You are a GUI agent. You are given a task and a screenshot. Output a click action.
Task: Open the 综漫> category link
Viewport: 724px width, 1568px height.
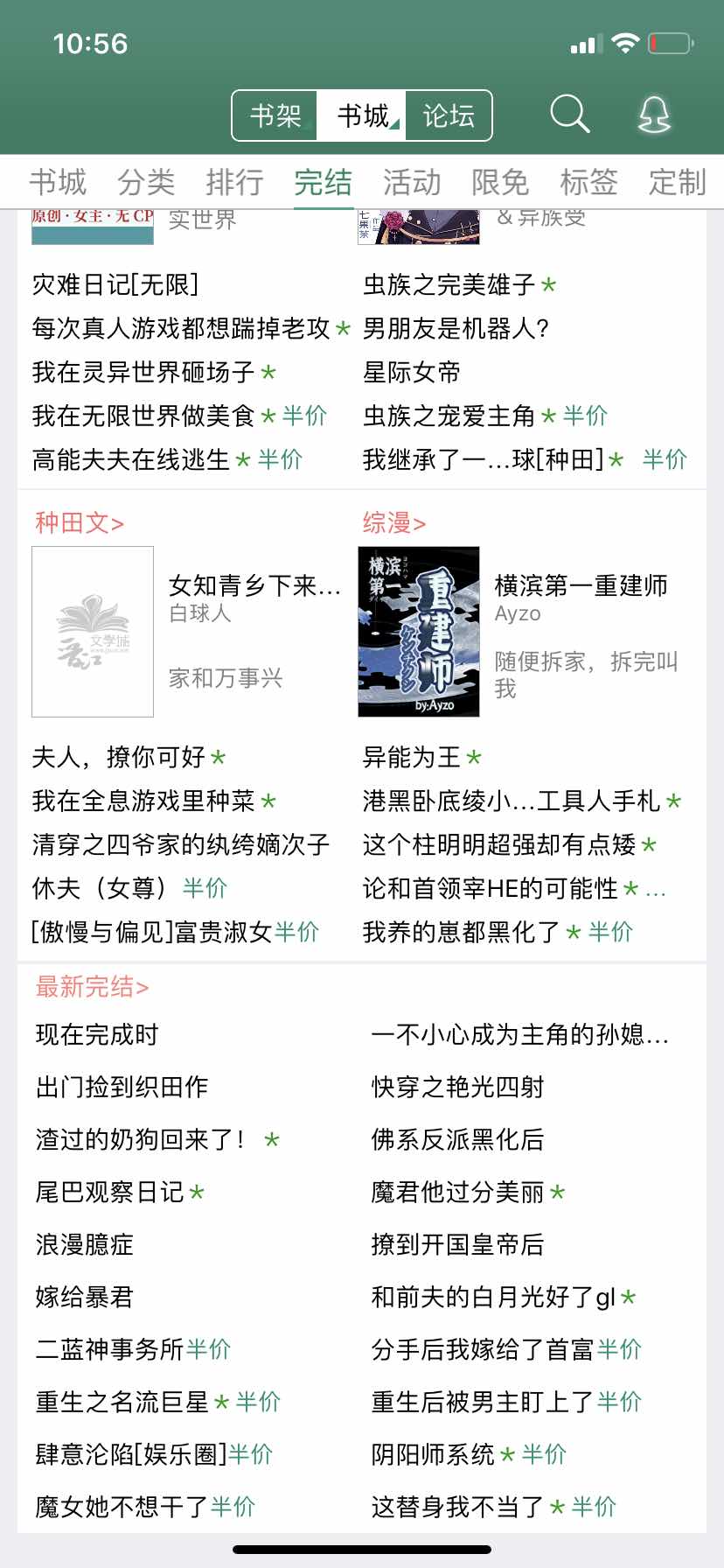point(394,522)
